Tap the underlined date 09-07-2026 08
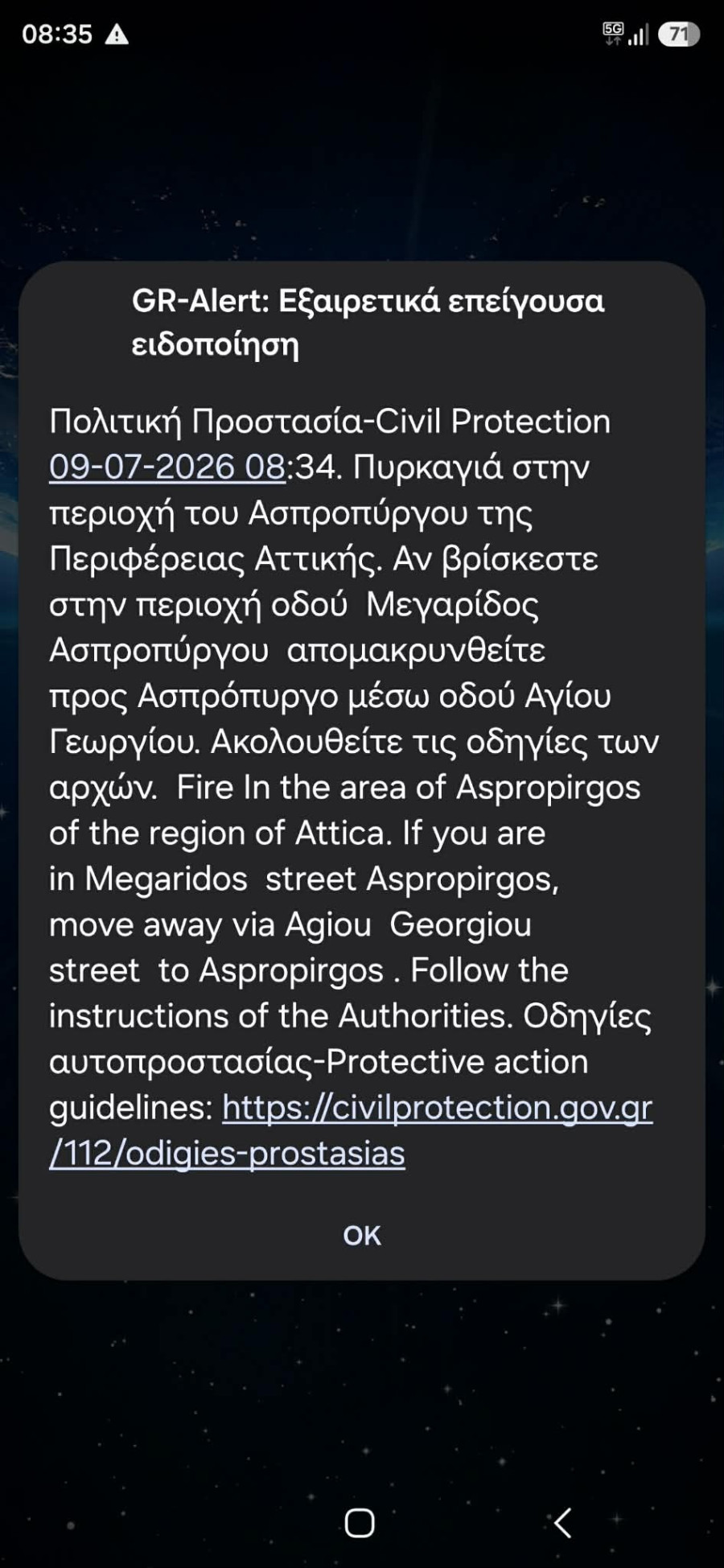Viewport: 724px width, 1568px height. [167, 467]
